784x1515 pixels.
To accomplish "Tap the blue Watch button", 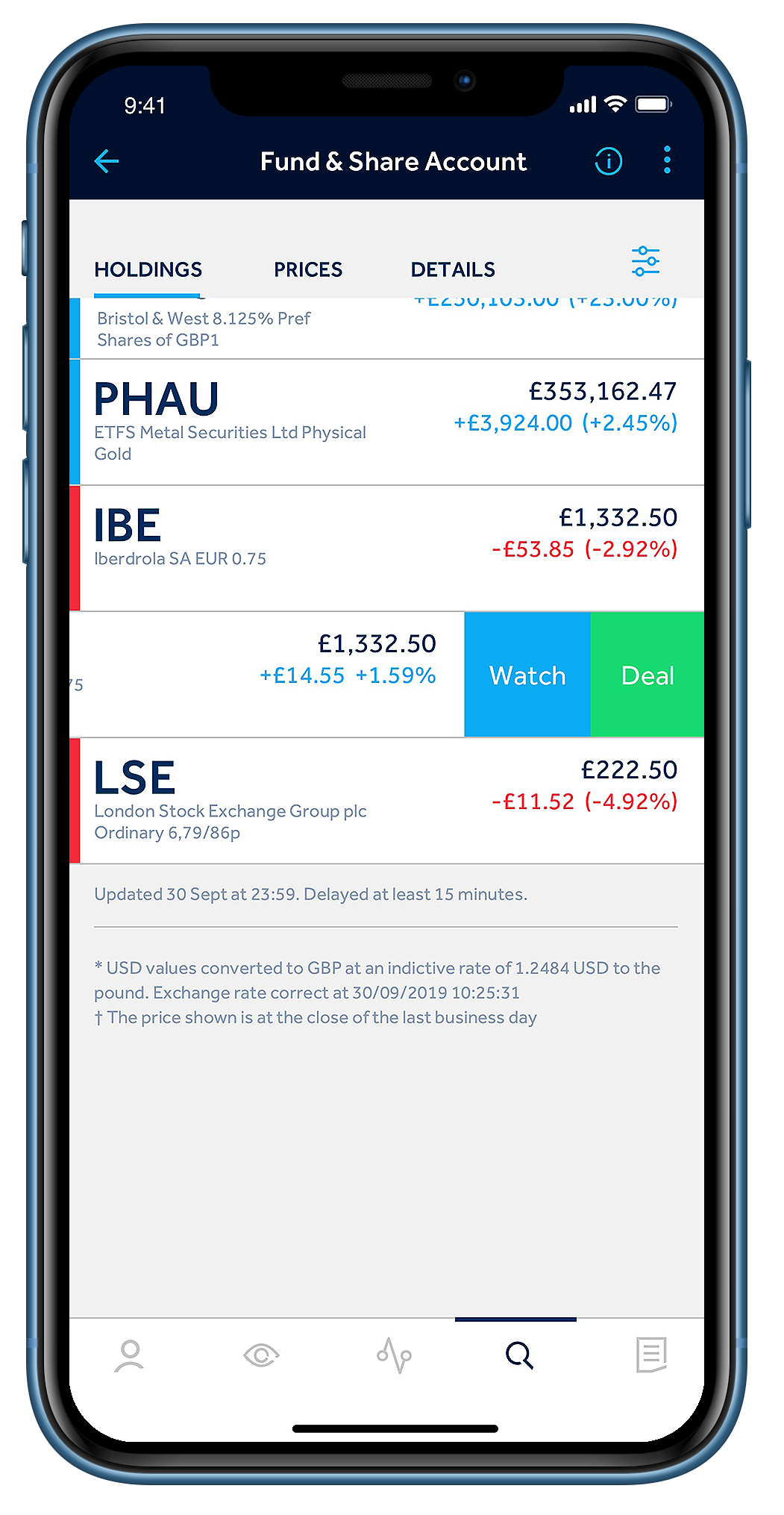I will 527,675.
